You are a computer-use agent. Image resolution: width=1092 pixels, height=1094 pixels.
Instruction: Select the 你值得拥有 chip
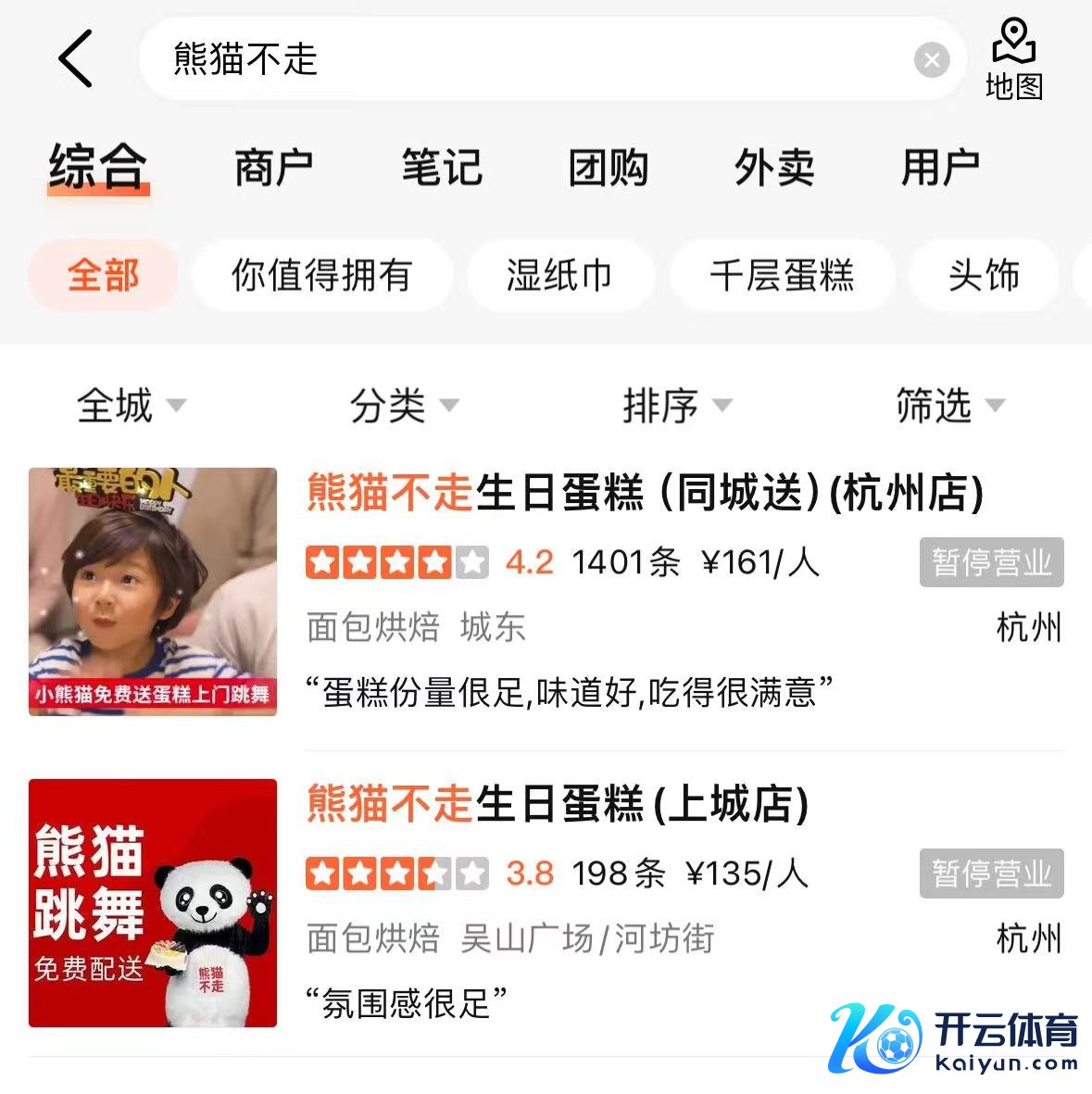pos(321,275)
